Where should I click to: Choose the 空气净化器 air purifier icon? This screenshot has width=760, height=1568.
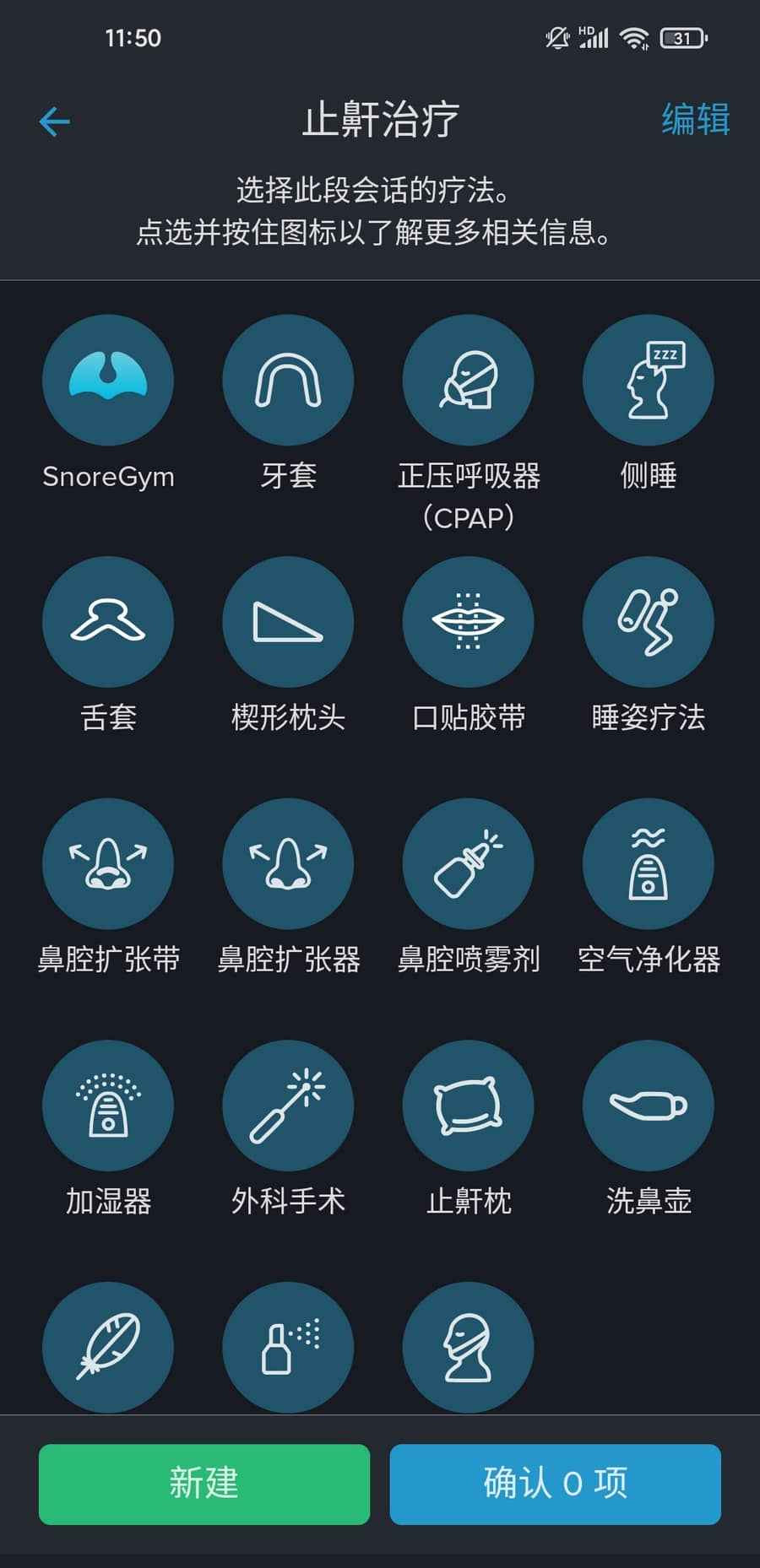click(648, 863)
